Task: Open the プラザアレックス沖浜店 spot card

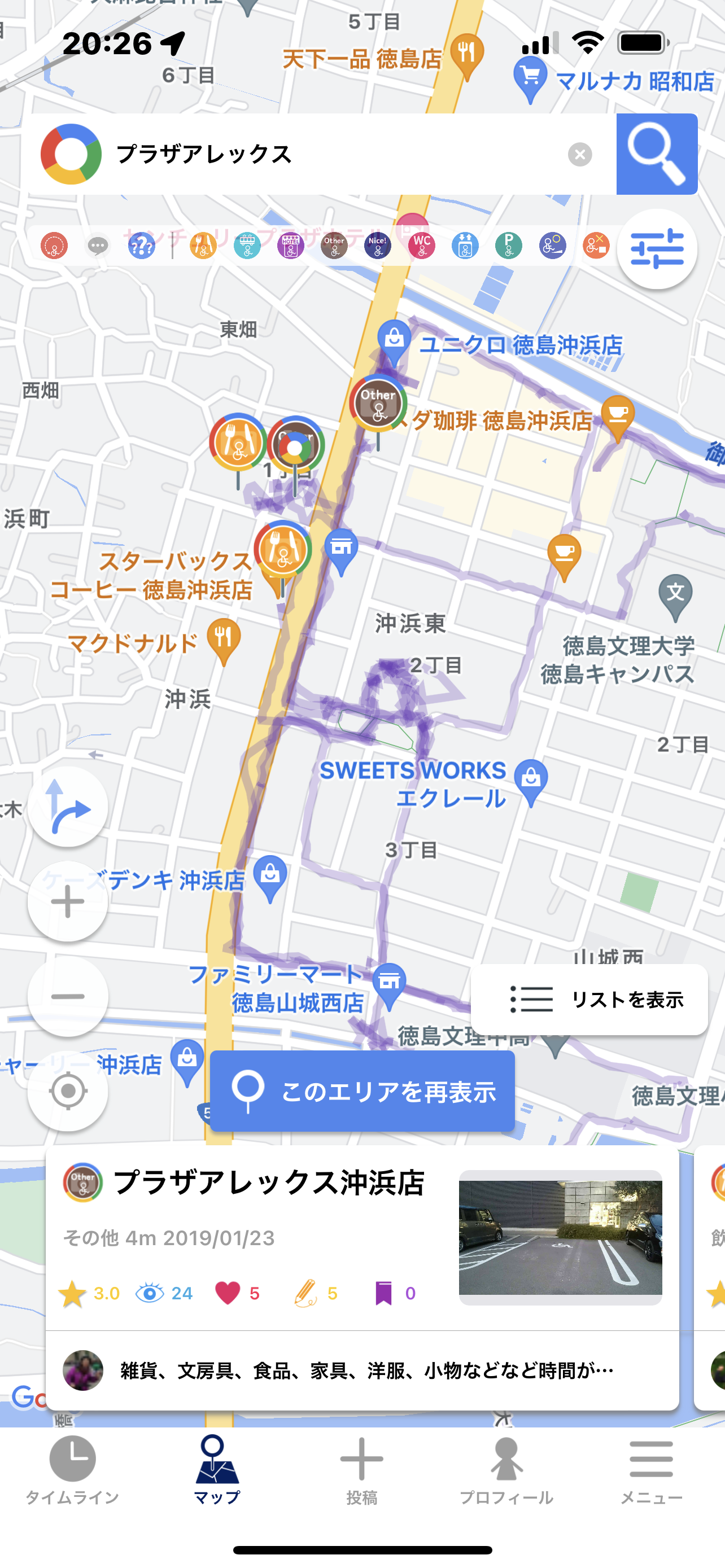Action: point(362,1278)
